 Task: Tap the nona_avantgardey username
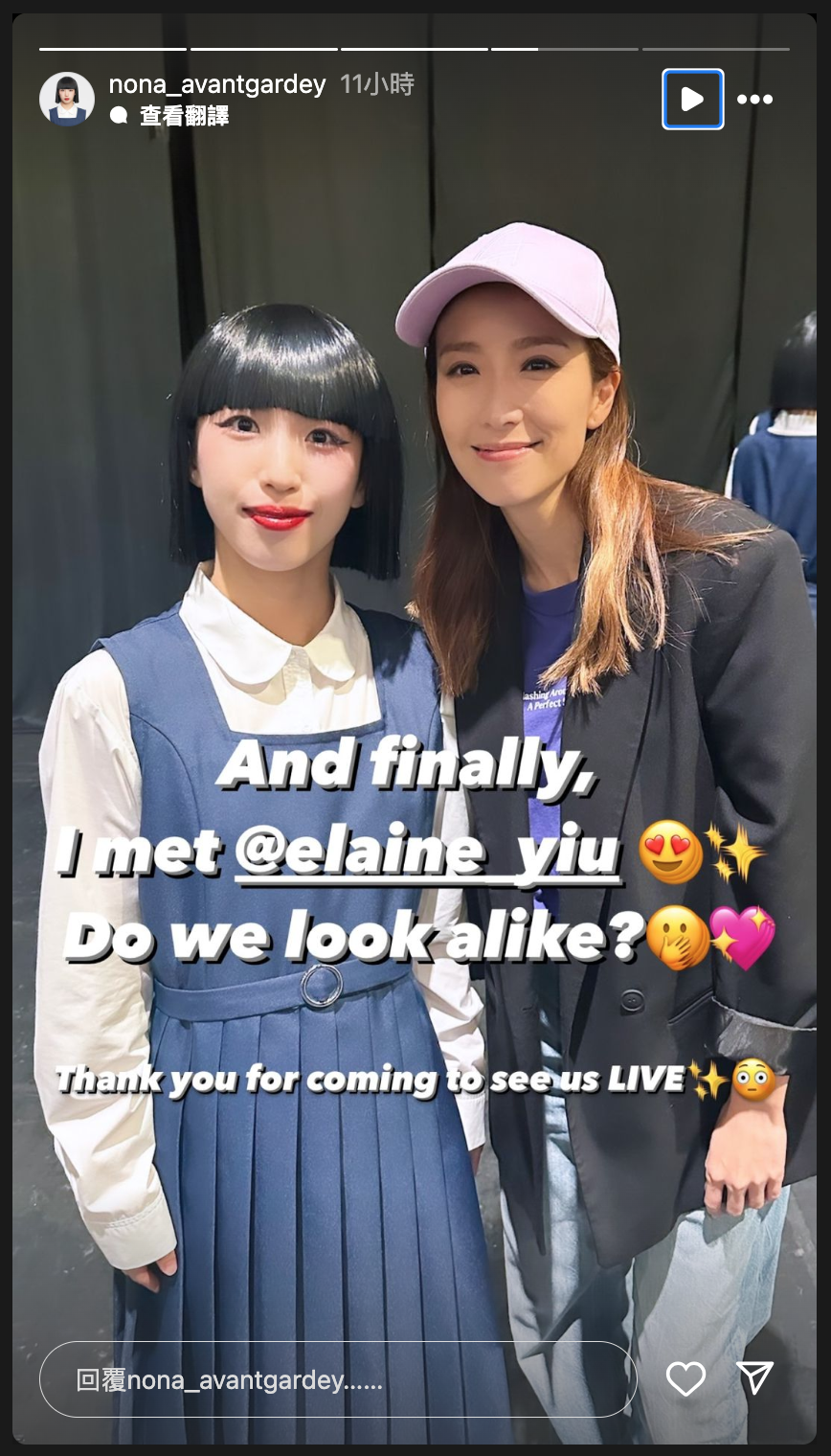tap(217, 84)
